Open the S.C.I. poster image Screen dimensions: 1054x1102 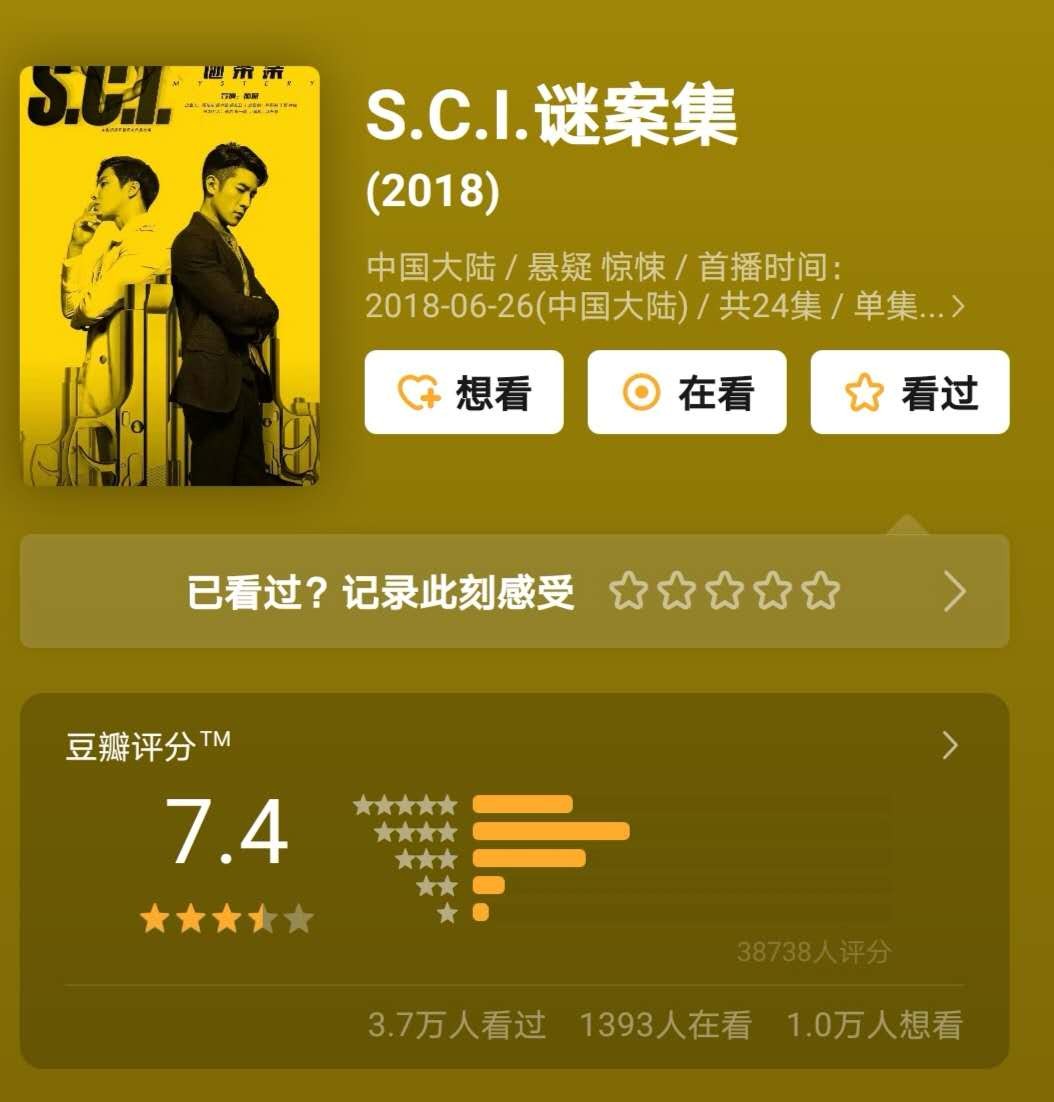coord(170,276)
